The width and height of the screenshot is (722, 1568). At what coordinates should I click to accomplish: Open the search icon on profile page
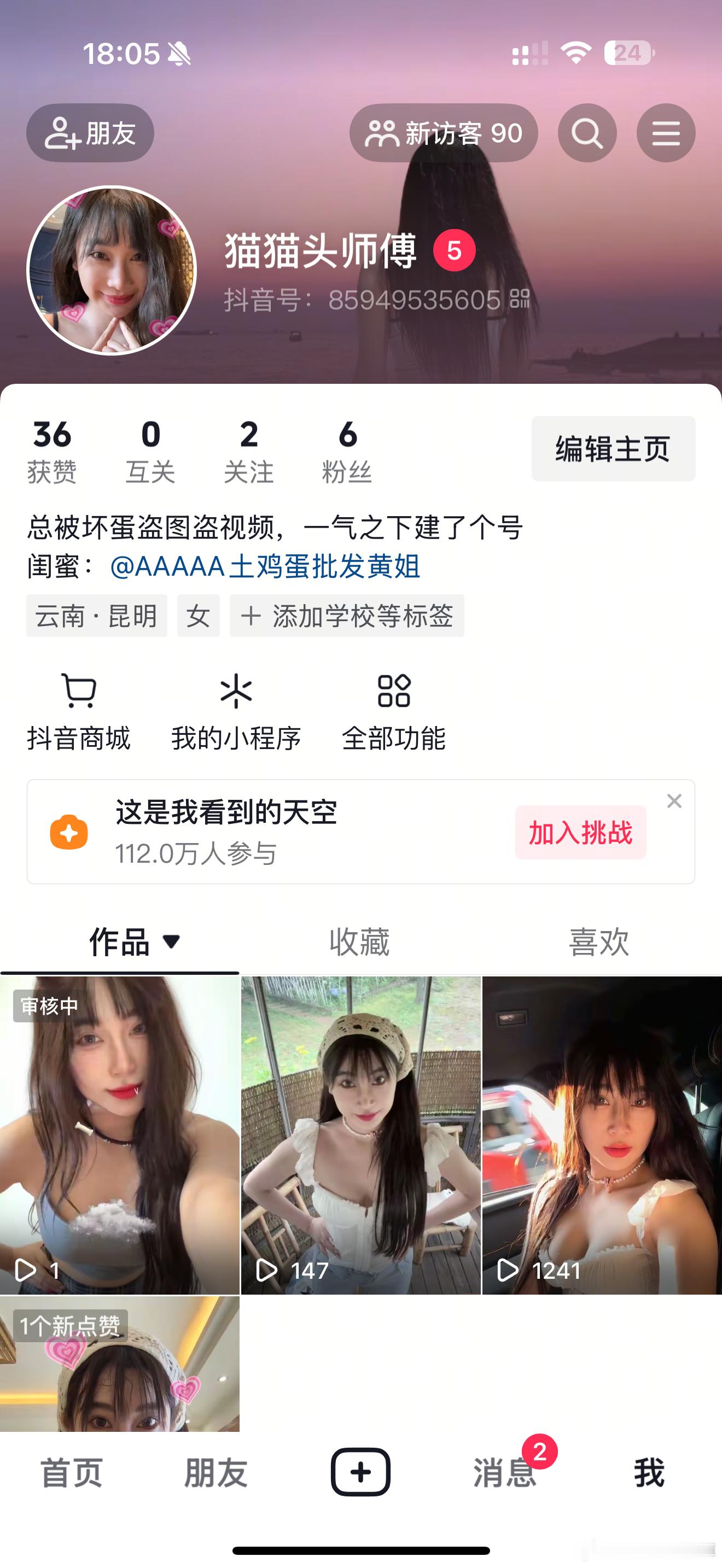586,133
